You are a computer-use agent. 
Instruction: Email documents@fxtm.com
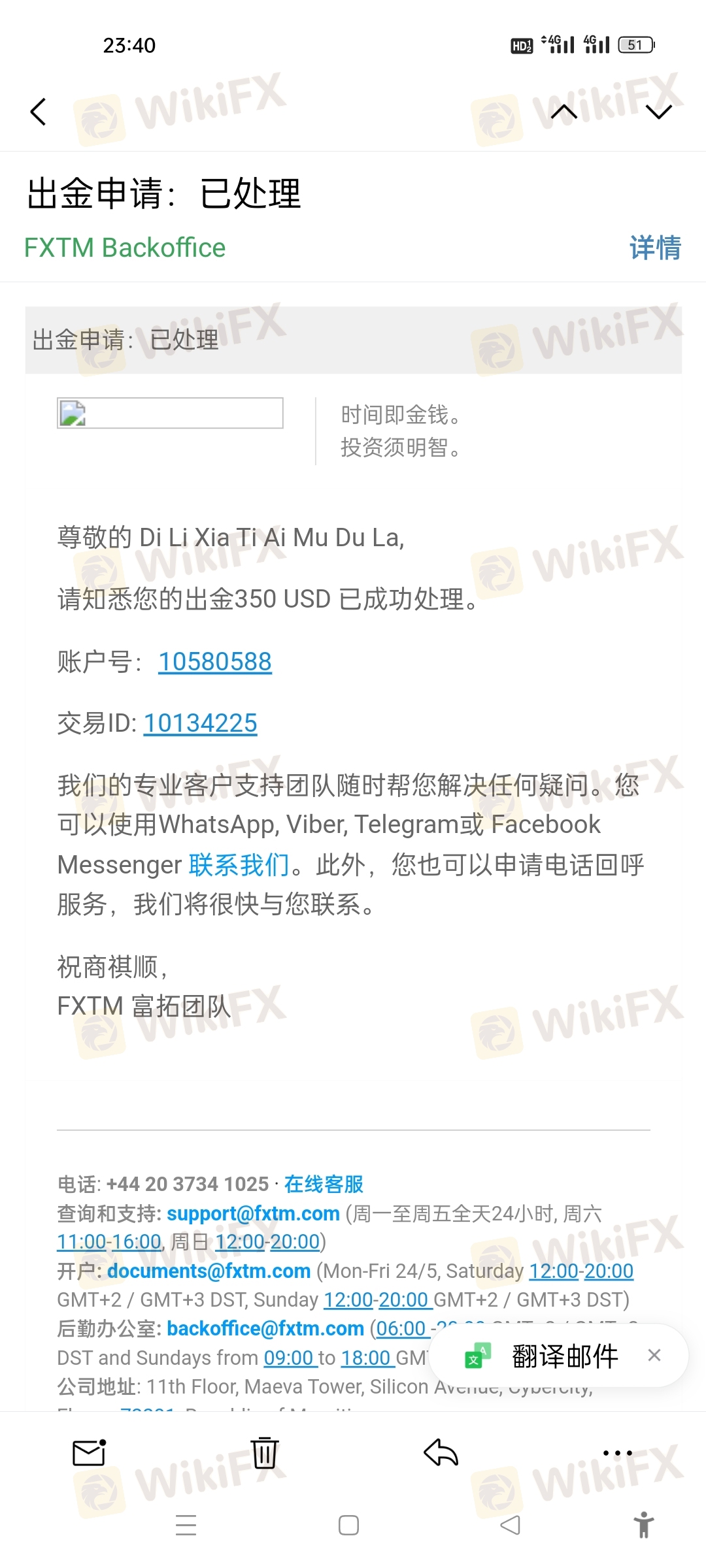click(209, 1271)
